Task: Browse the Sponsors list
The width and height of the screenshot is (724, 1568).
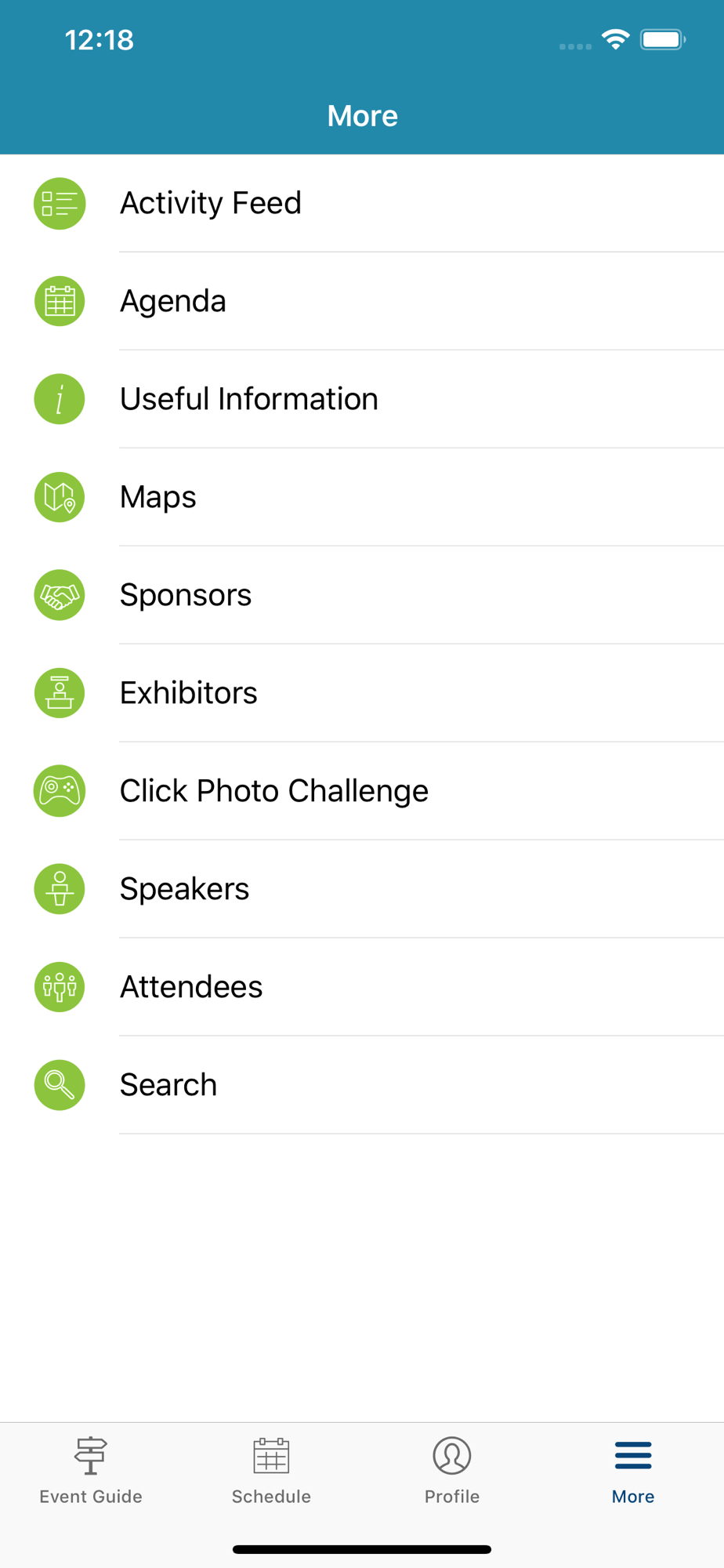Action: click(362, 595)
